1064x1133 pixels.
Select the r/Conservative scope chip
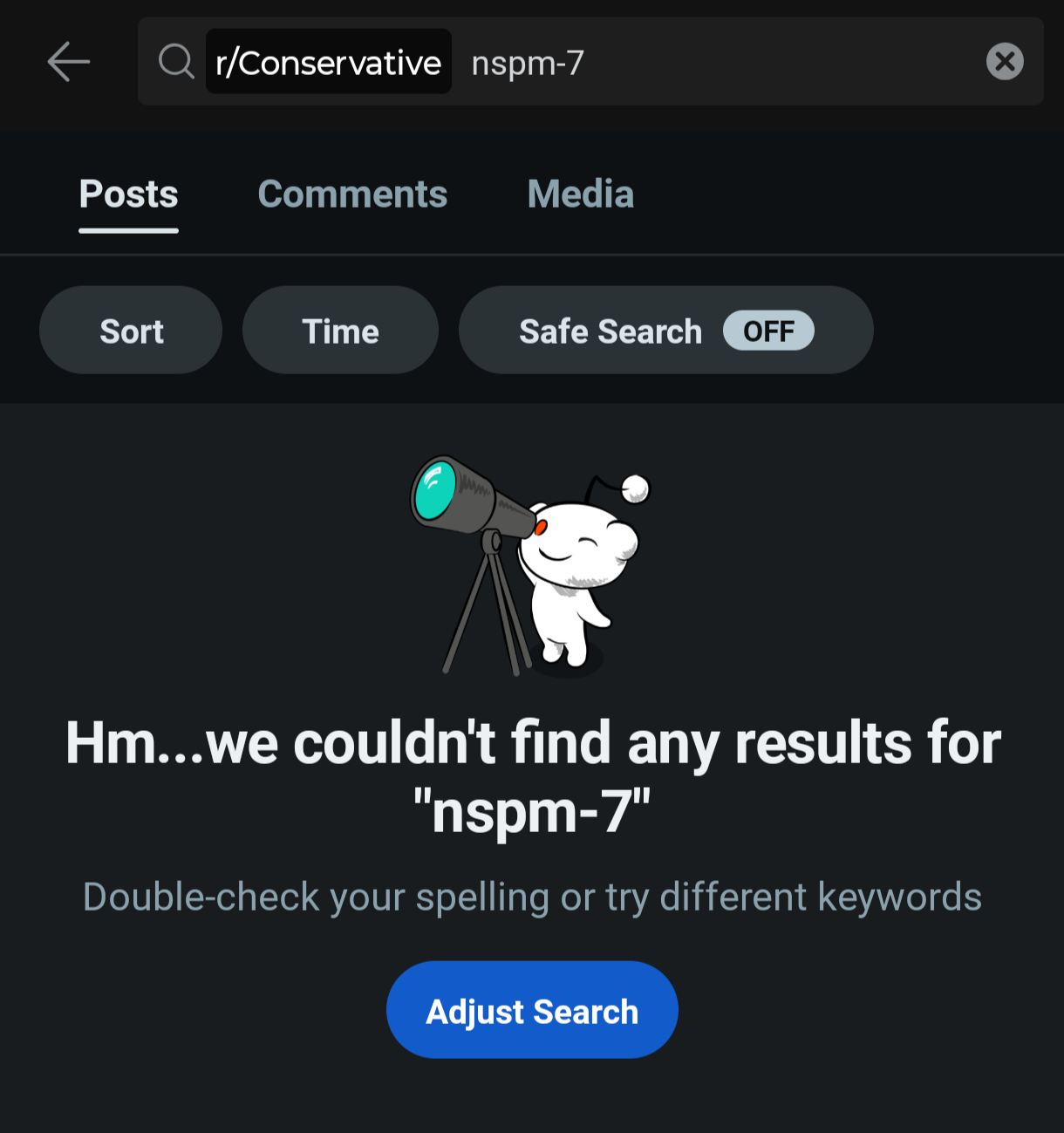click(329, 63)
